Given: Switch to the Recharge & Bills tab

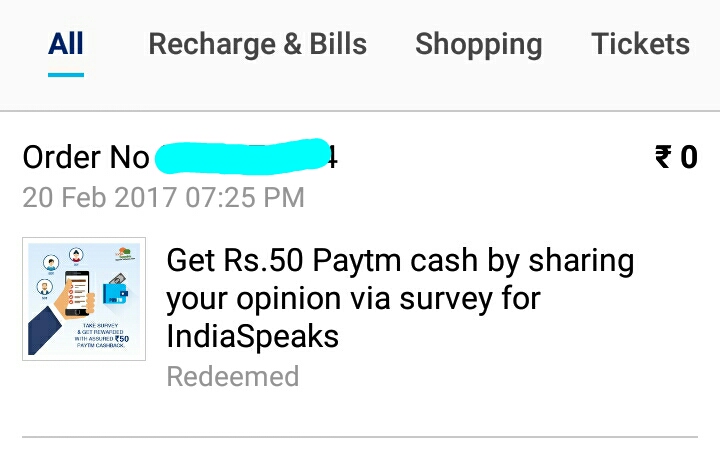Looking at the screenshot, I should point(257,45).
